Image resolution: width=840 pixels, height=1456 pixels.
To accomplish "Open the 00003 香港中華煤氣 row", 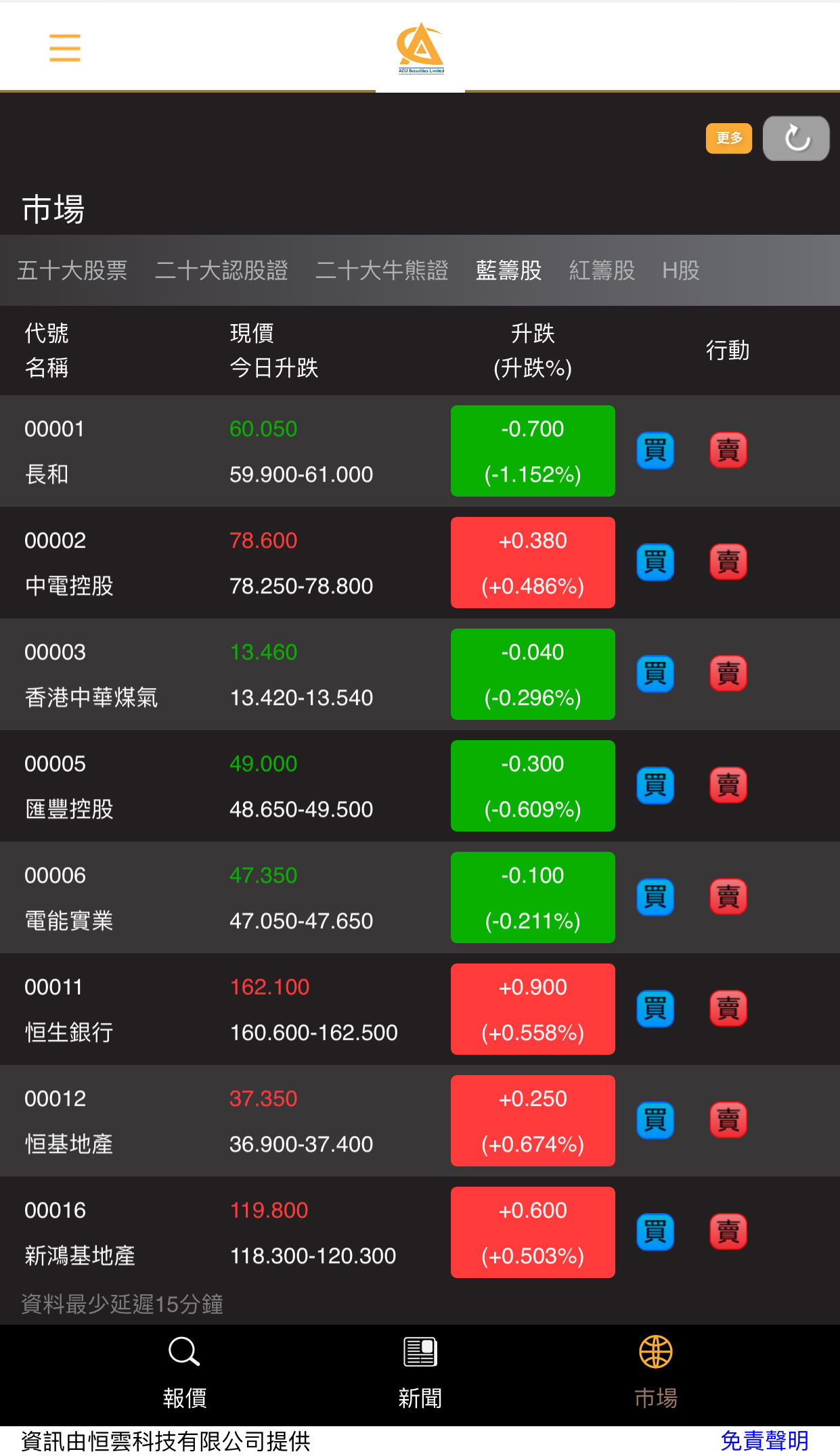I will 420,675.
